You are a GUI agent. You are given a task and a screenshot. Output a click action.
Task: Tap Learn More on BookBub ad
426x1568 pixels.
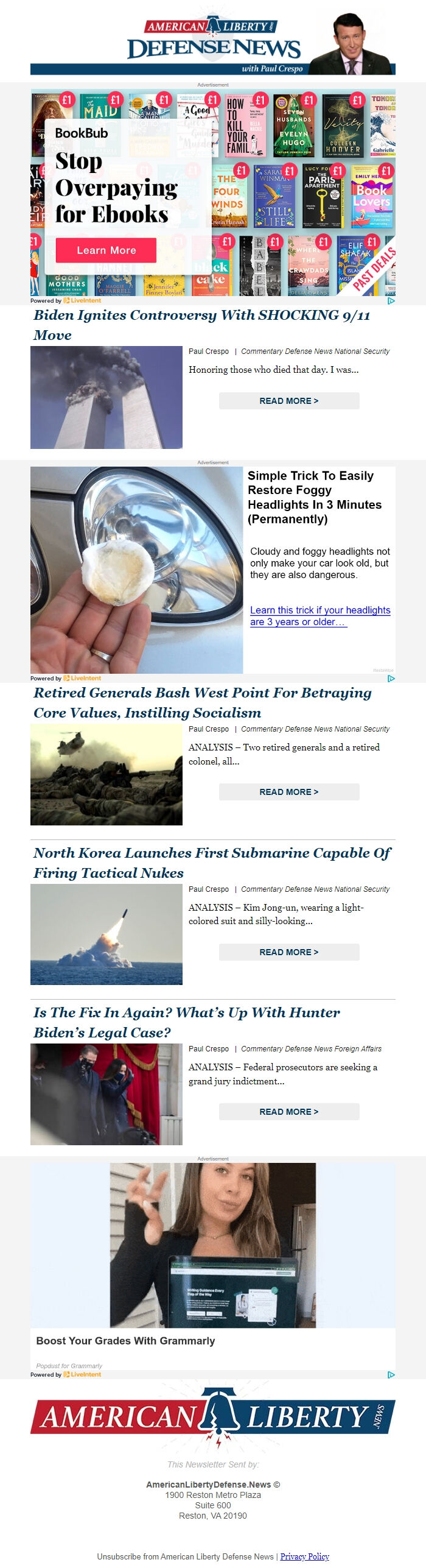106,250
